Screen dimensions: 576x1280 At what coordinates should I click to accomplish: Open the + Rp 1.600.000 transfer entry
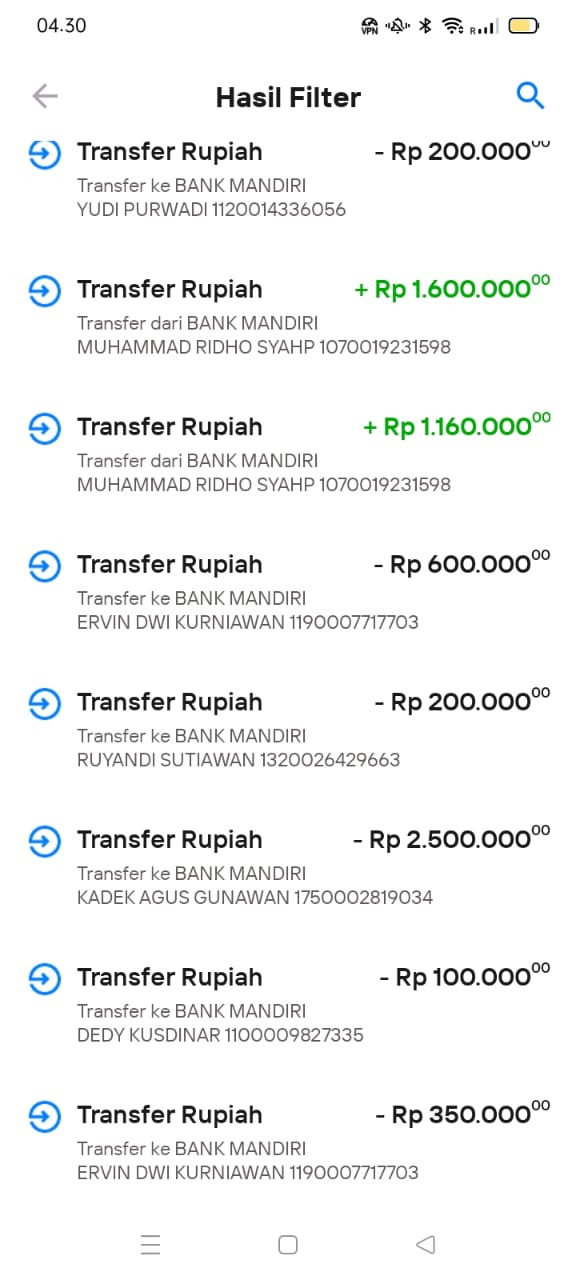point(288,317)
